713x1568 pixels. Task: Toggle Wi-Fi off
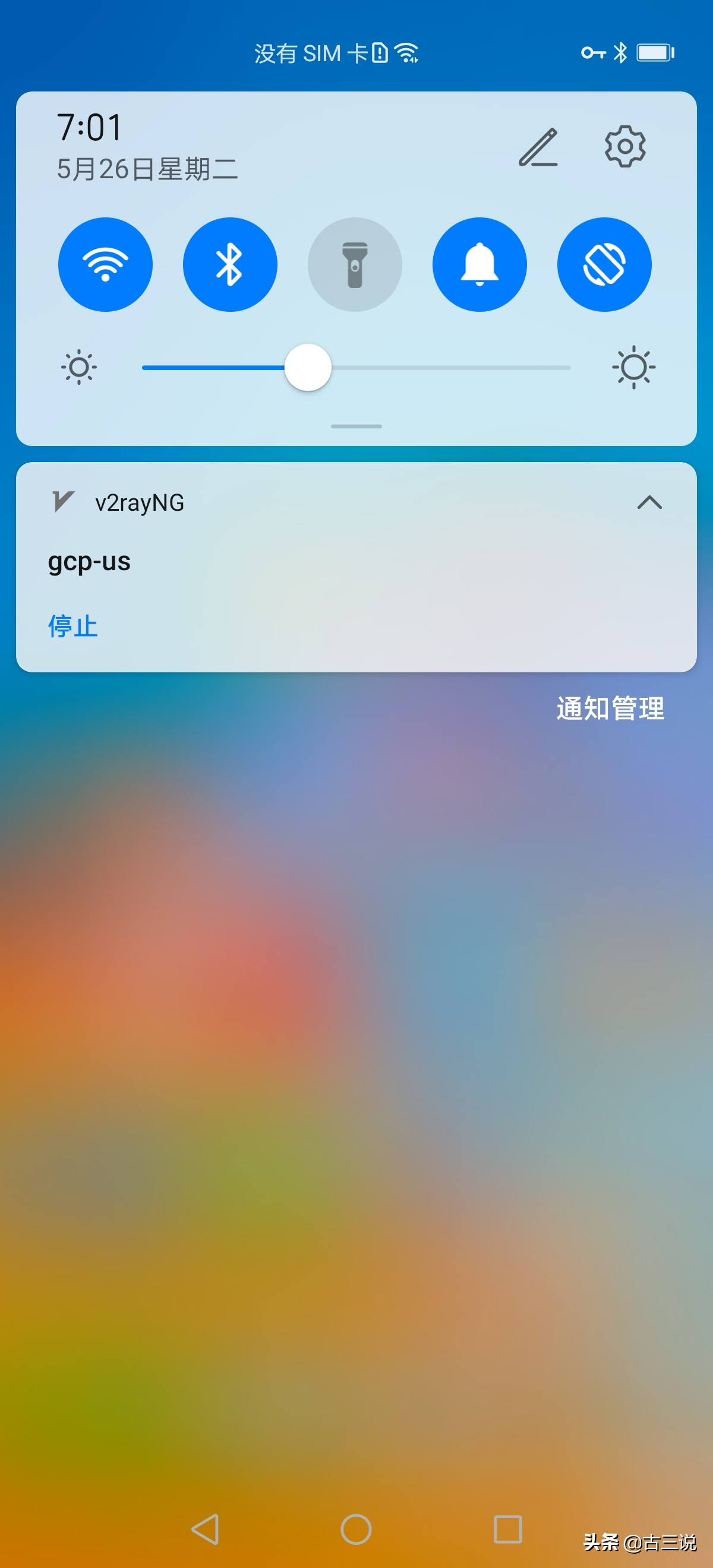pos(105,265)
